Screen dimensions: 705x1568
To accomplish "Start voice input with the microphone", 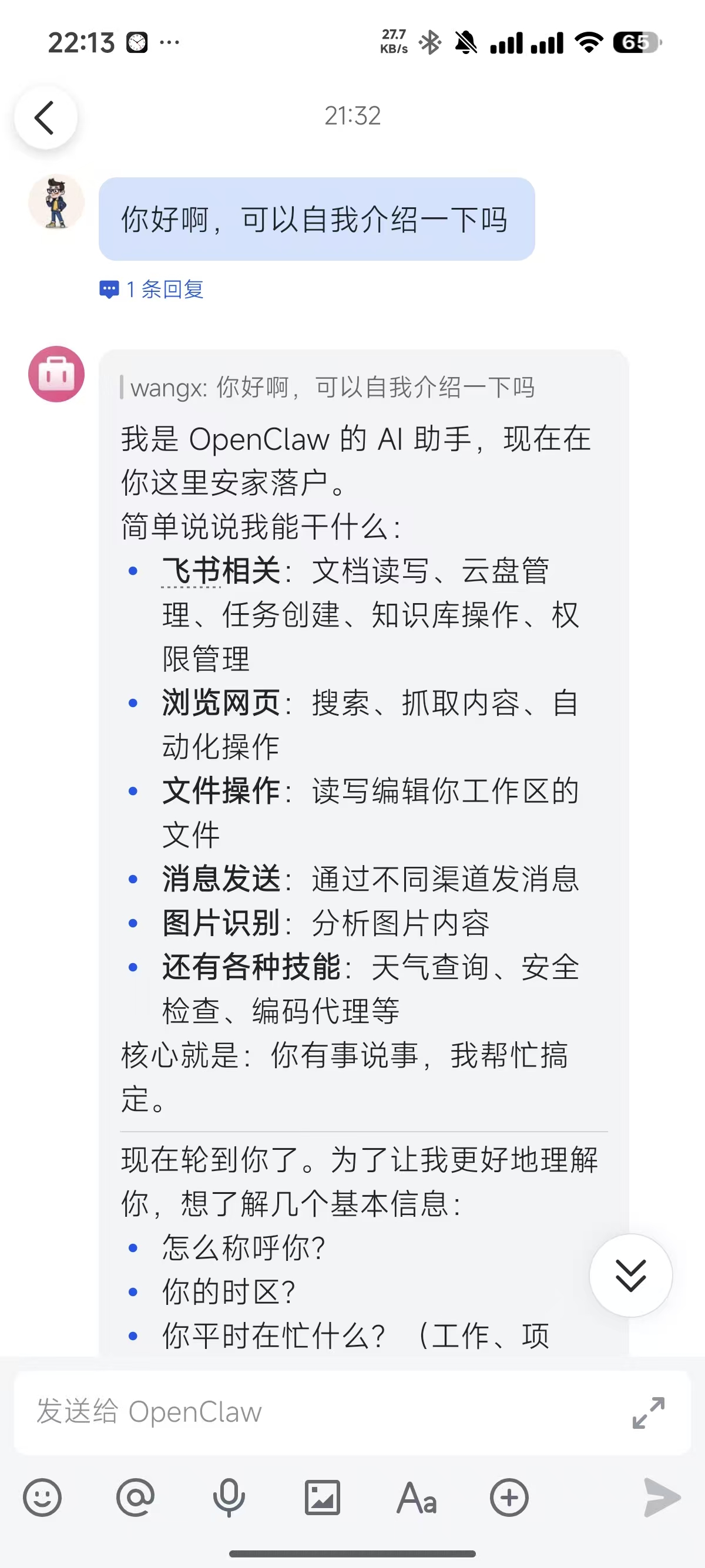I will click(x=229, y=1498).
